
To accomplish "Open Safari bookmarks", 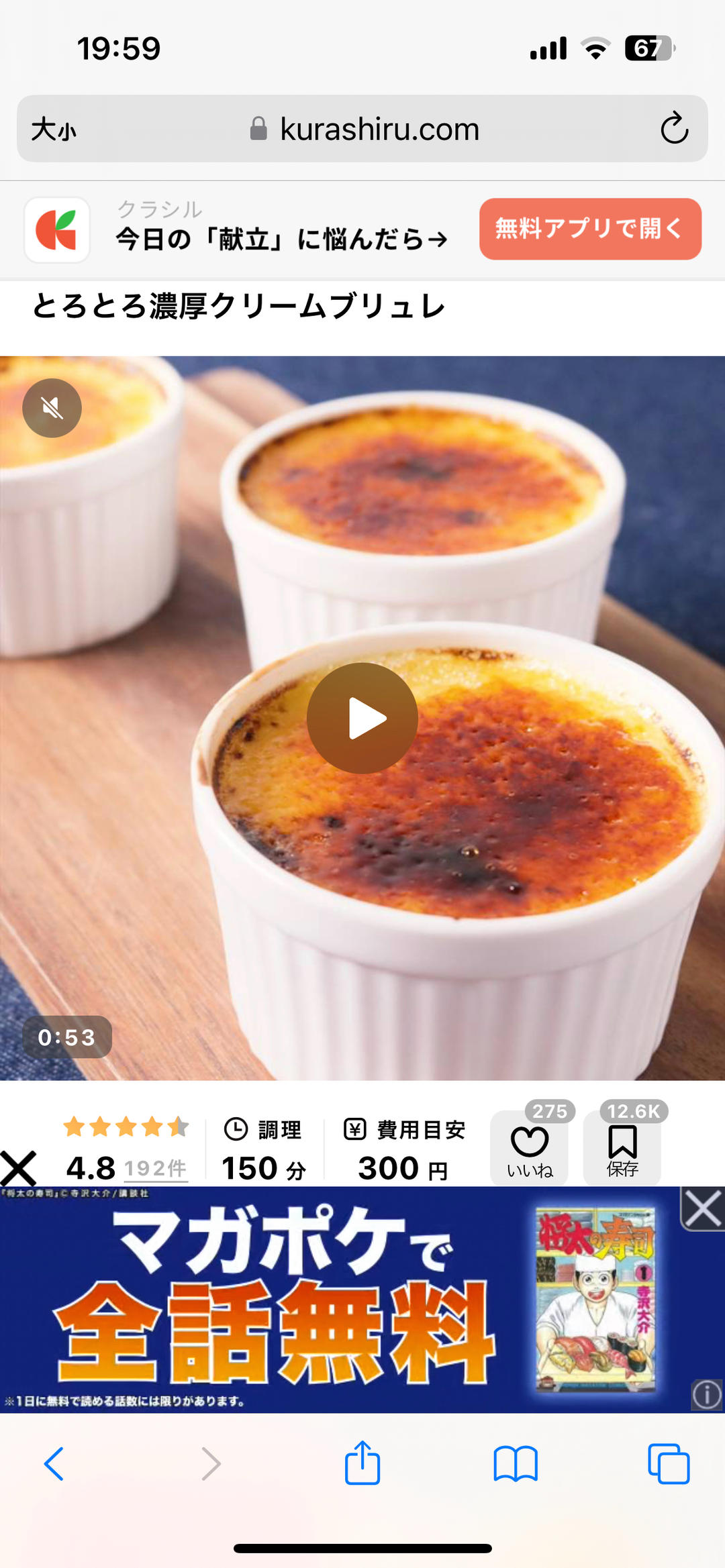I will (x=516, y=1463).
